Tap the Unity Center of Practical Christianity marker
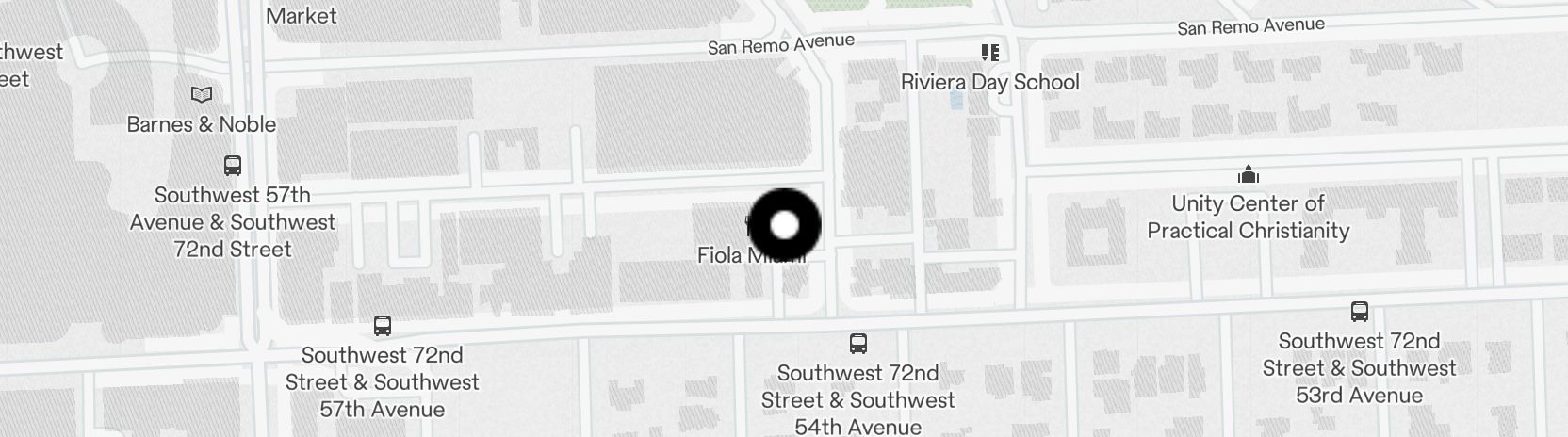The width and height of the screenshot is (1568, 437). (x=1249, y=175)
